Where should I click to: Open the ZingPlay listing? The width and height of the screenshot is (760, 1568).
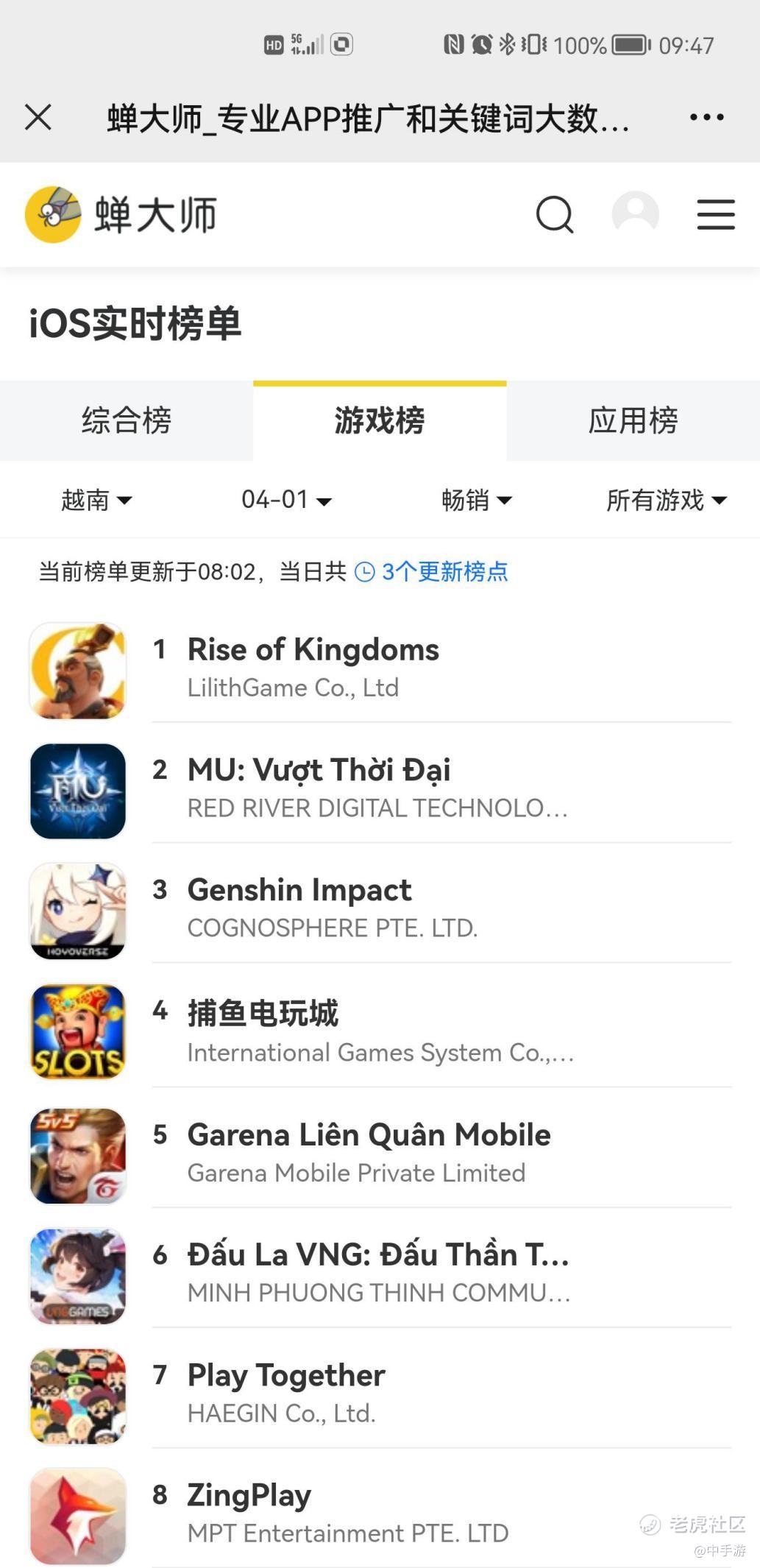pyautogui.click(x=249, y=1495)
